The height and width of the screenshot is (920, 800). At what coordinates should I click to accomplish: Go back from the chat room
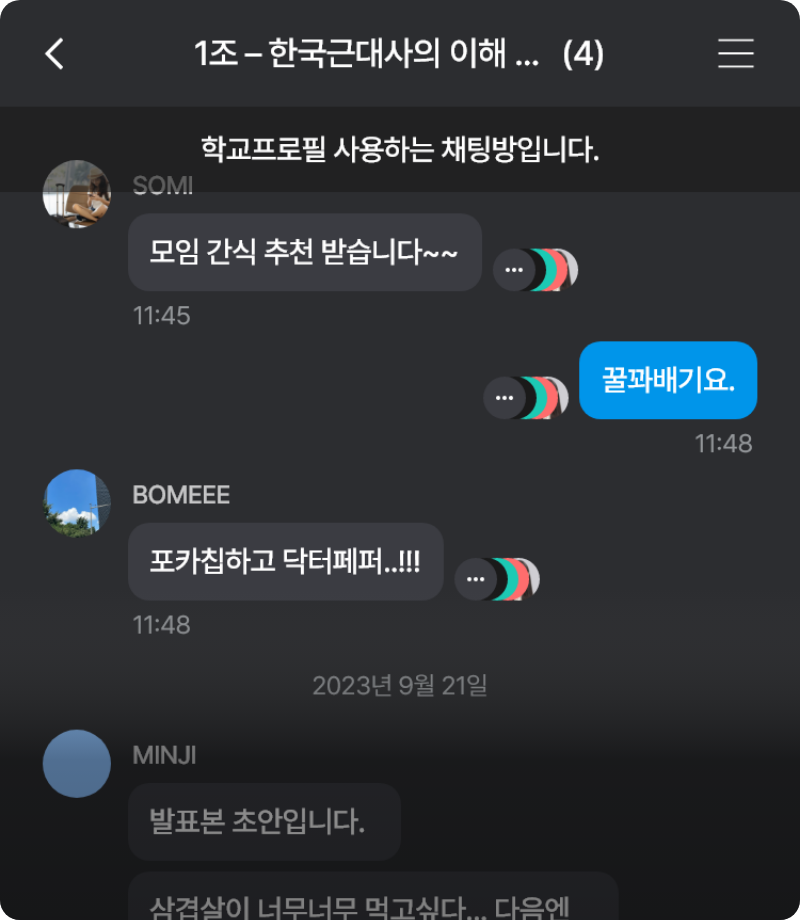click(55, 54)
